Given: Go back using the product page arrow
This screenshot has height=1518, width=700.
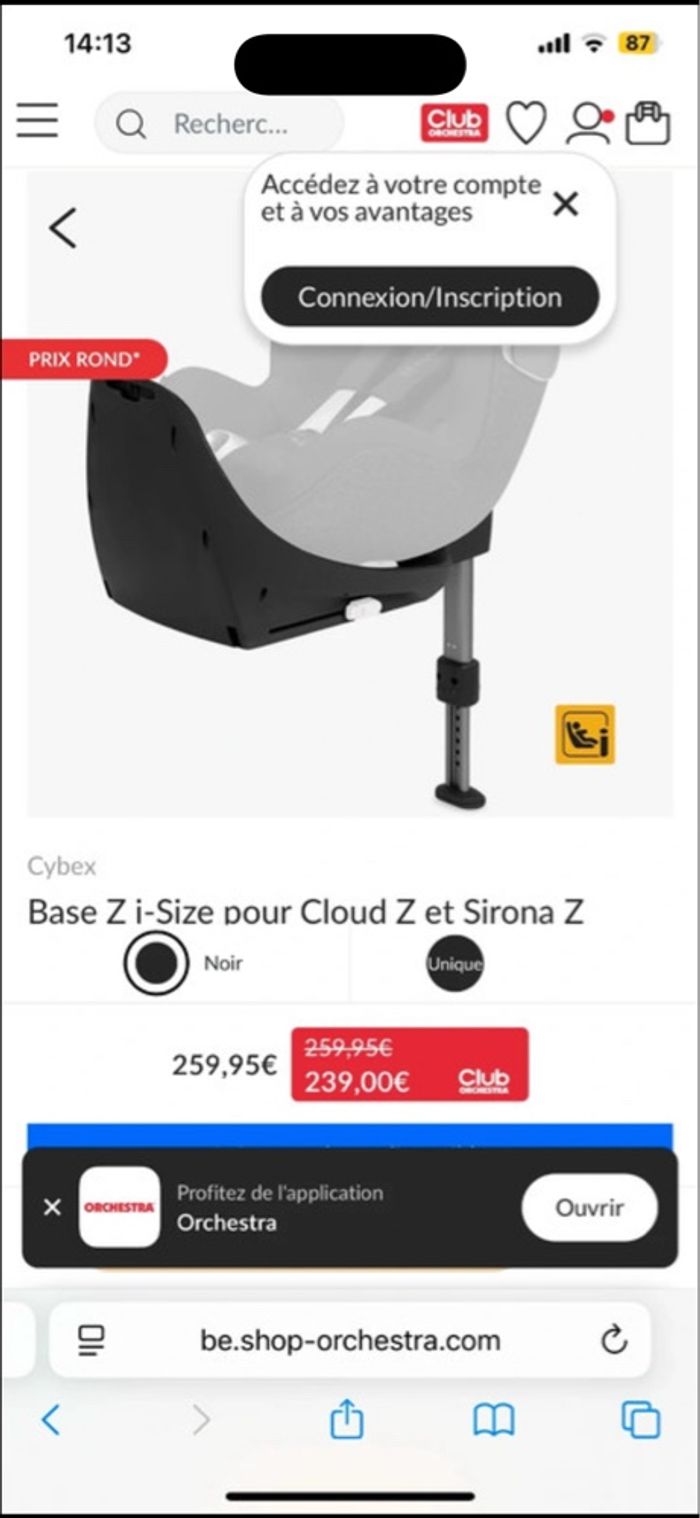Looking at the screenshot, I should [62, 228].
